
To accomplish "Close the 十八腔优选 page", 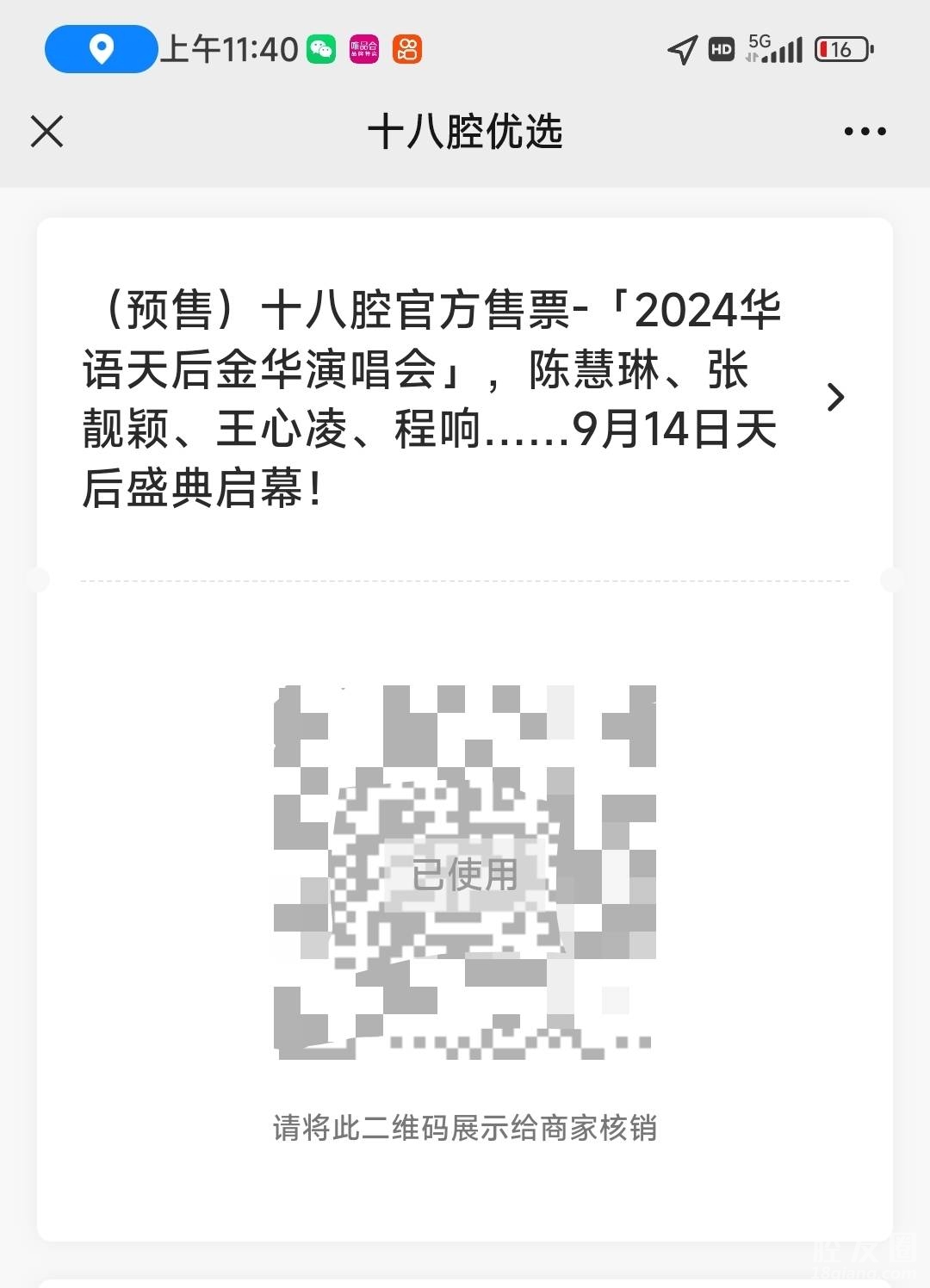I will 46,132.
